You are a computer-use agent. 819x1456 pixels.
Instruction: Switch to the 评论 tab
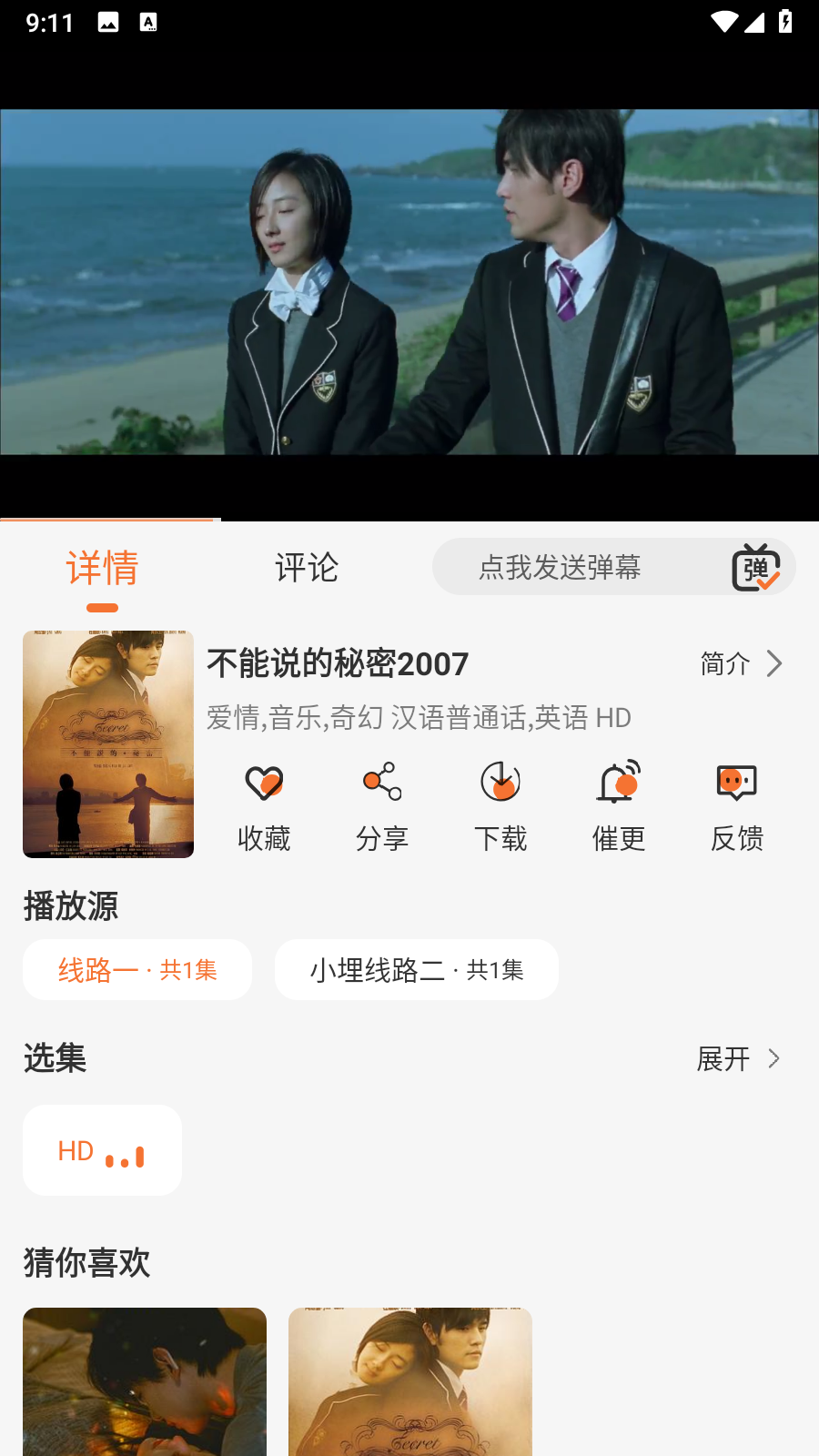click(307, 568)
